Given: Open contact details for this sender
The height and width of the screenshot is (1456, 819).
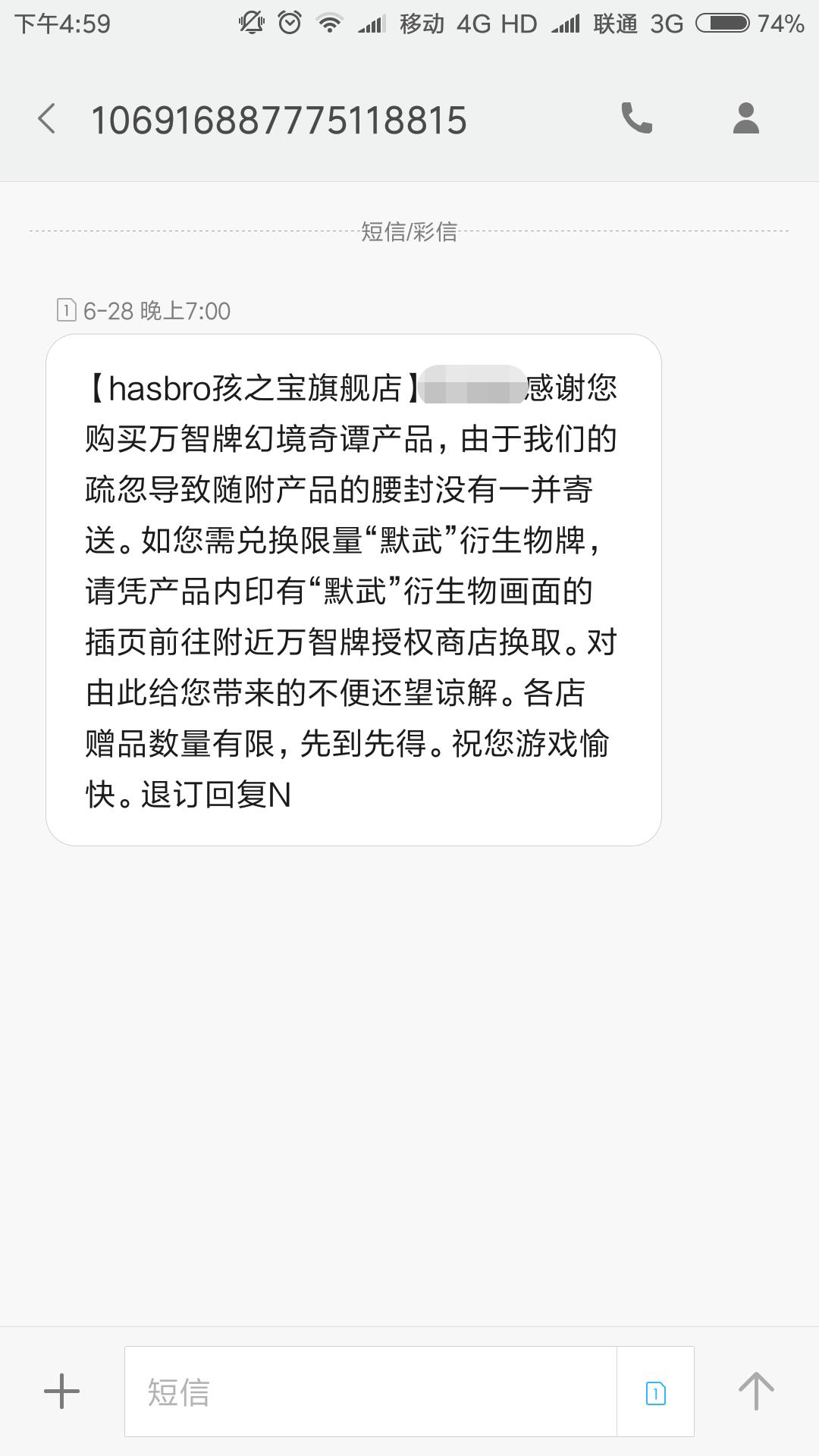Looking at the screenshot, I should pyautogui.click(x=746, y=118).
